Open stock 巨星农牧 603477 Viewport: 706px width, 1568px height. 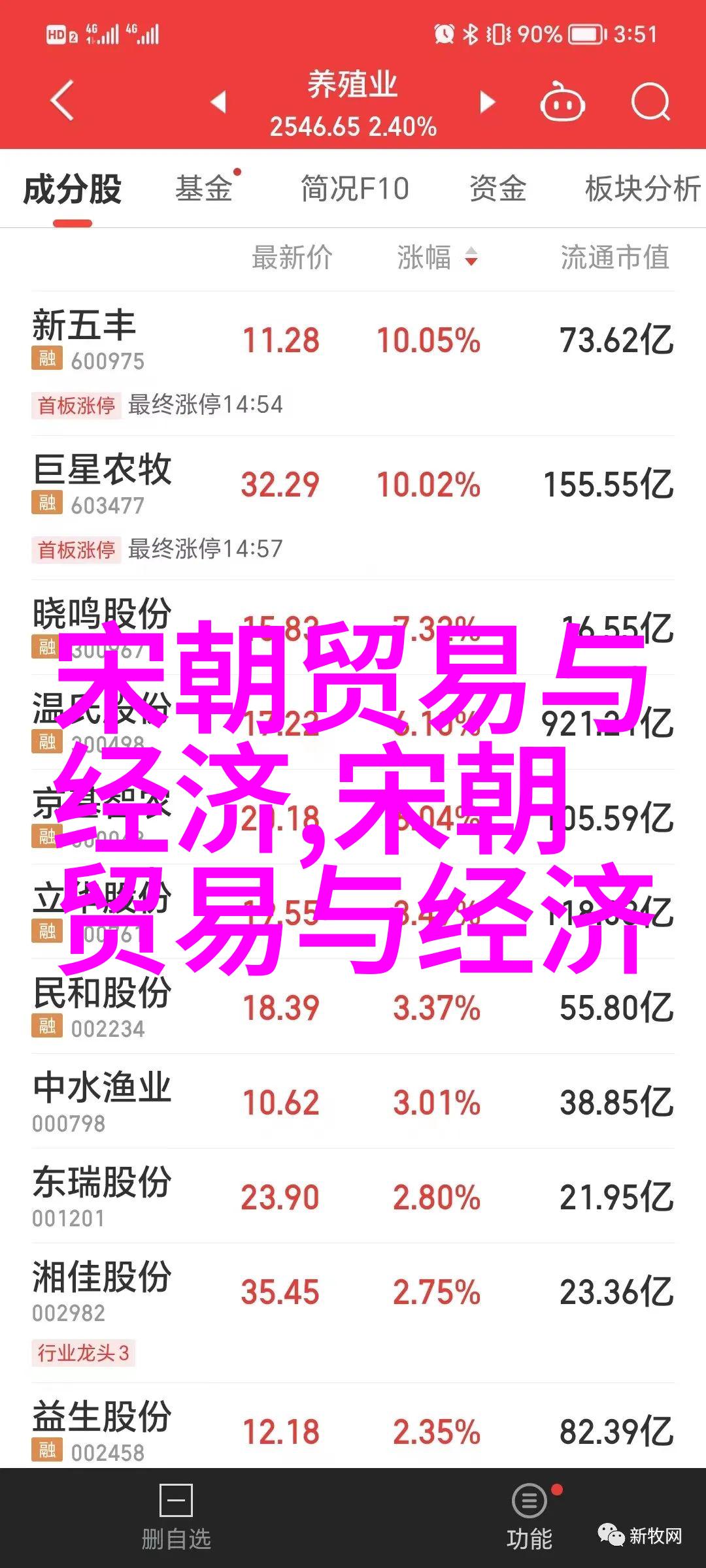point(353,508)
